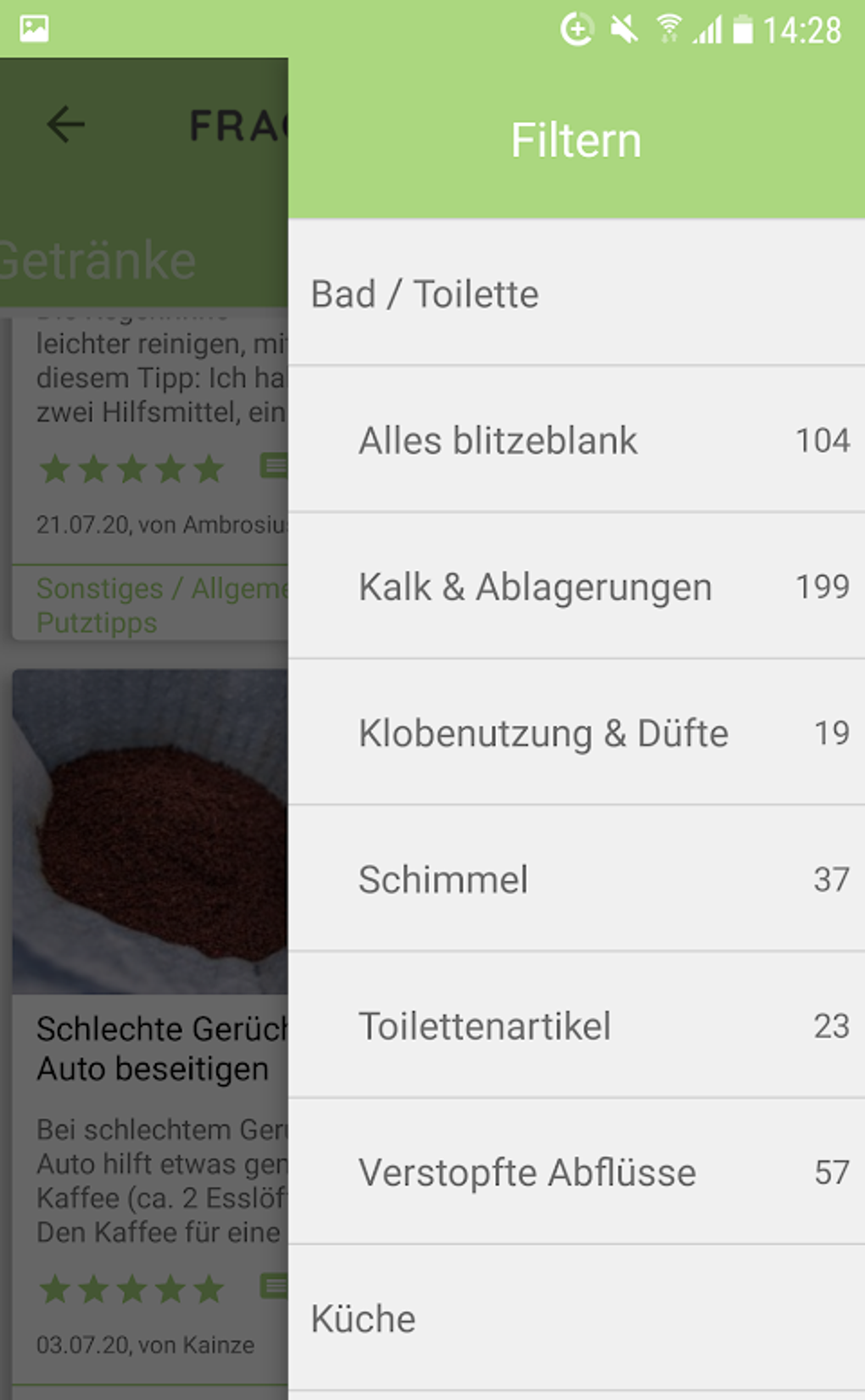Tap the Bad / Toilette category
Viewport: 865px width, 1400px height.
coord(577,294)
